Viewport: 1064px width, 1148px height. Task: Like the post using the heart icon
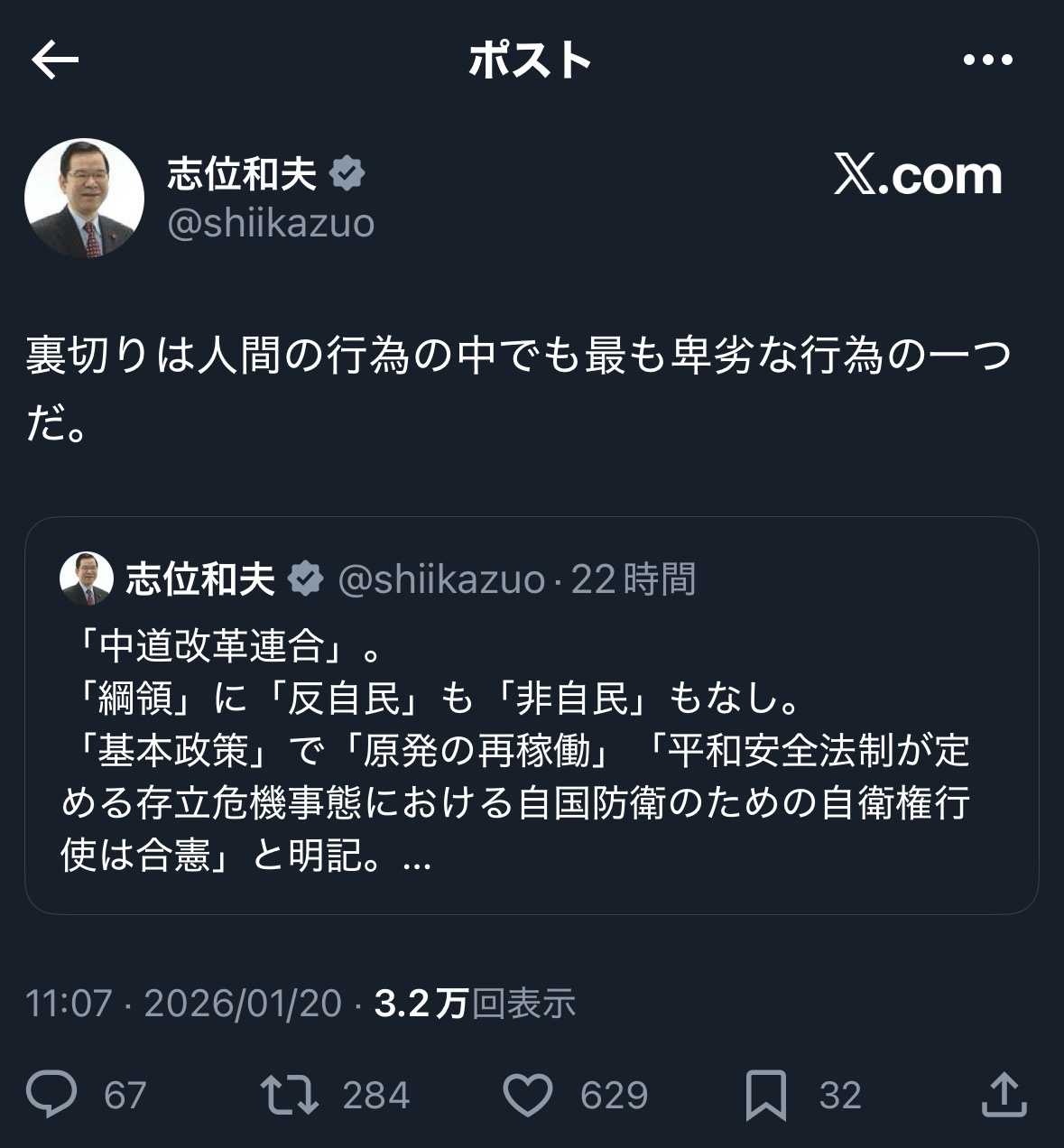527,1095
